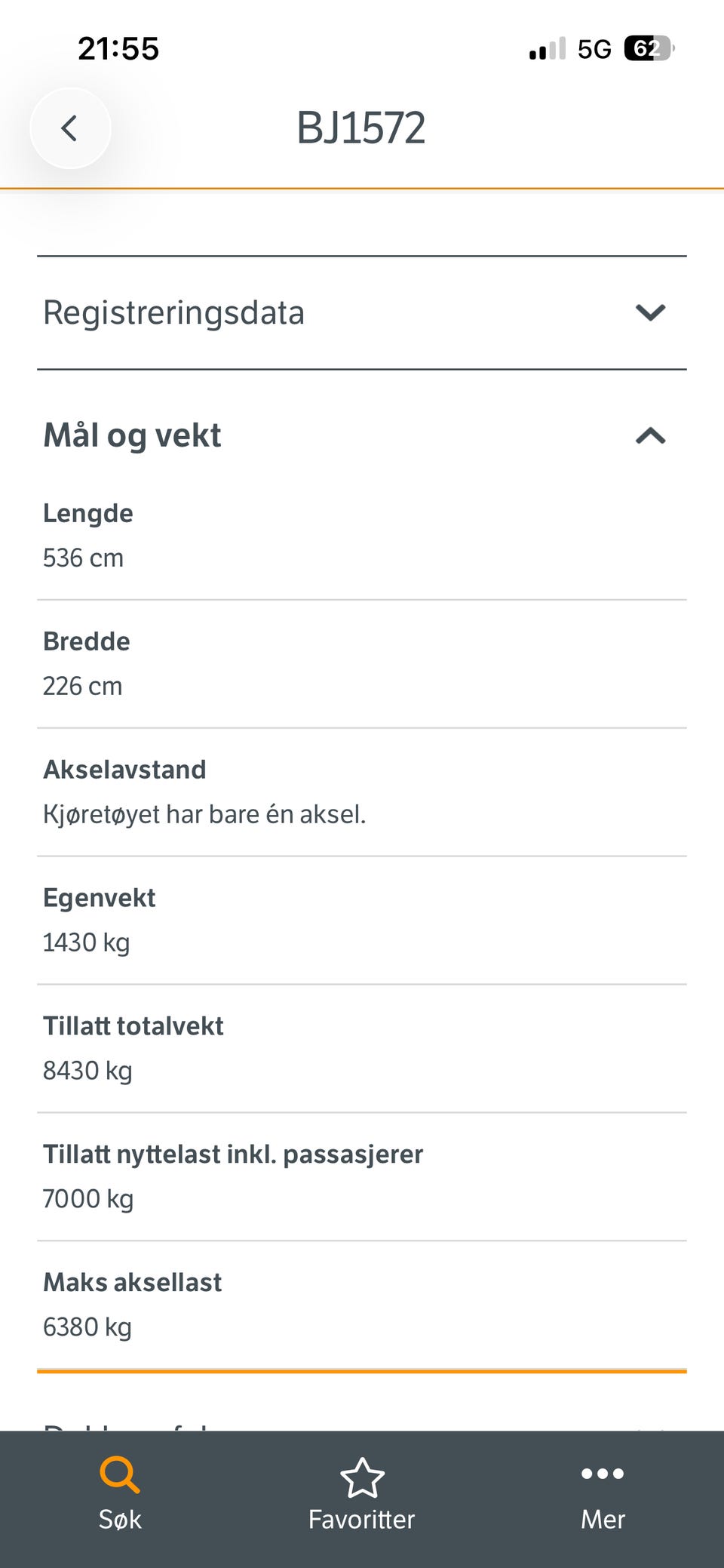Go back using the arrow button
Viewport: 724px width, 1568px height.
[x=70, y=128]
